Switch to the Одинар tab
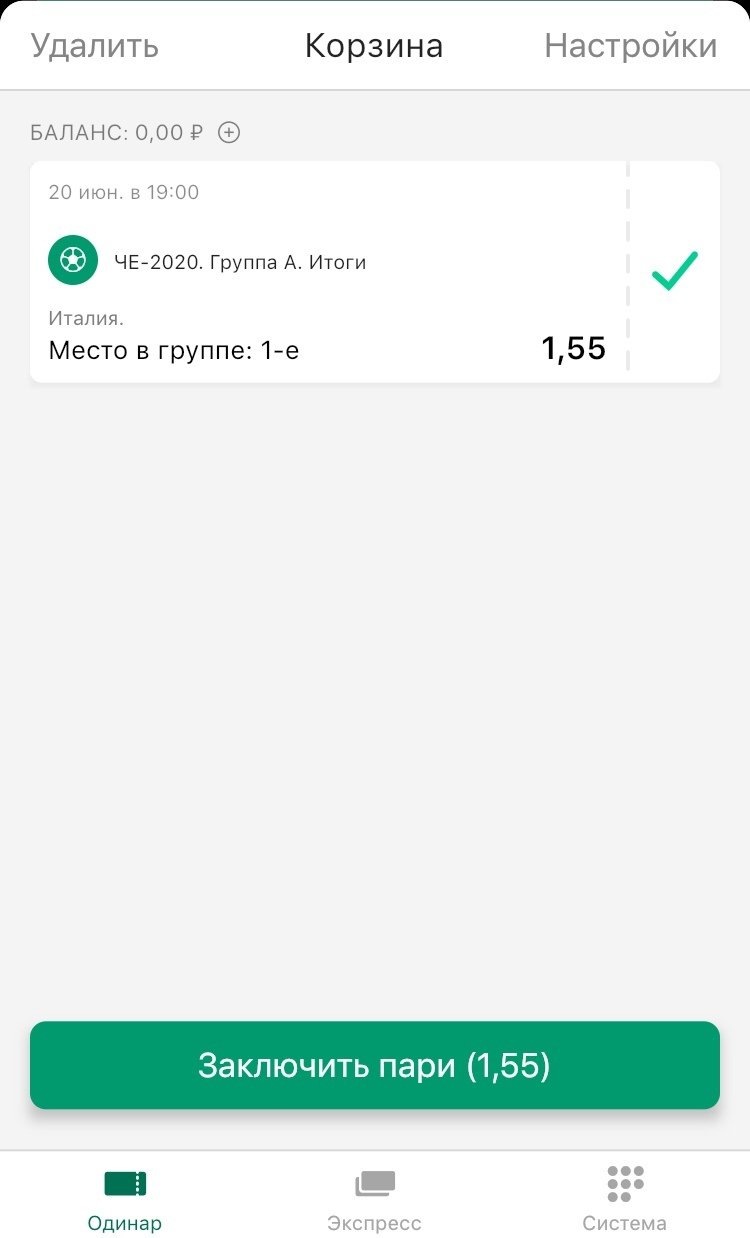The image size is (750, 1238). pyautogui.click(x=125, y=1198)
